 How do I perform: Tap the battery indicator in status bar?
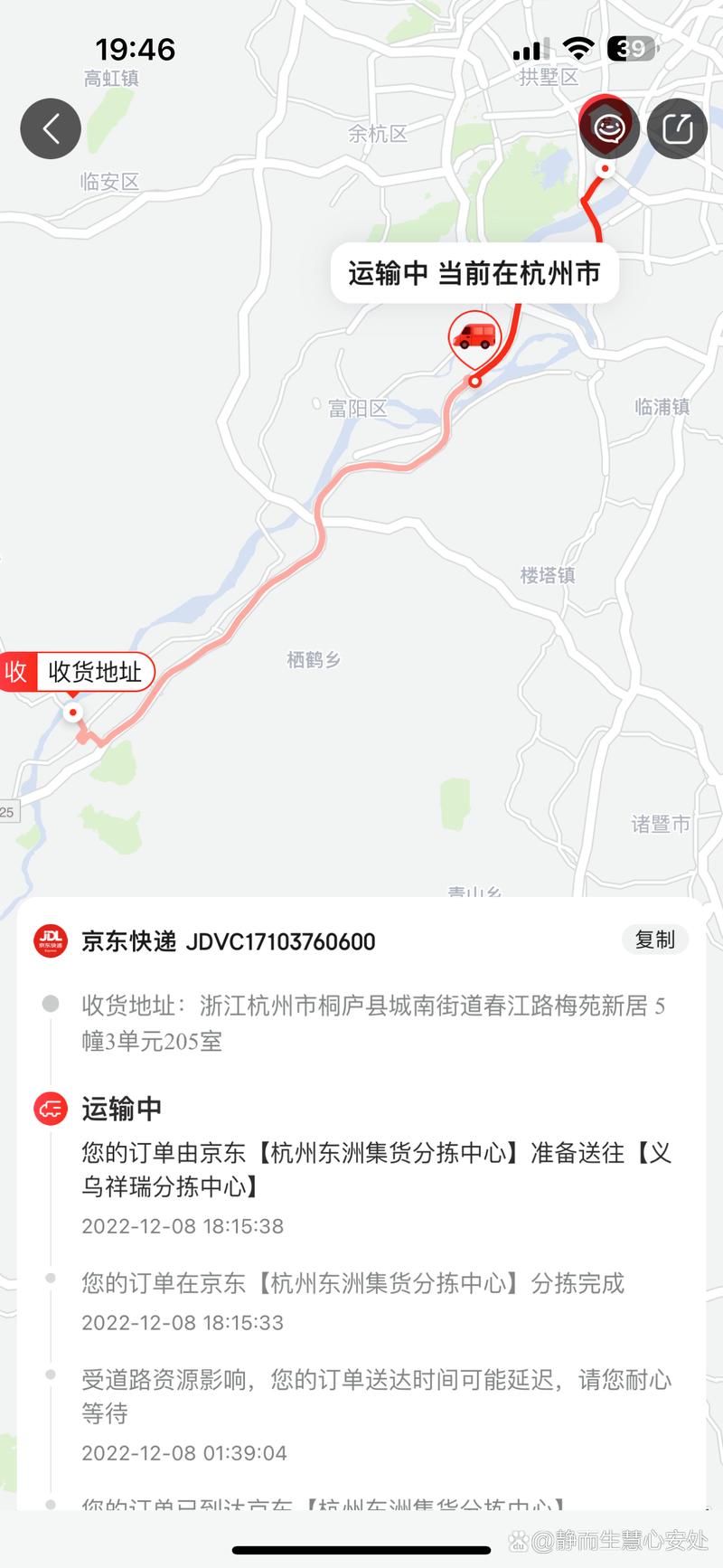coord(624,50)
